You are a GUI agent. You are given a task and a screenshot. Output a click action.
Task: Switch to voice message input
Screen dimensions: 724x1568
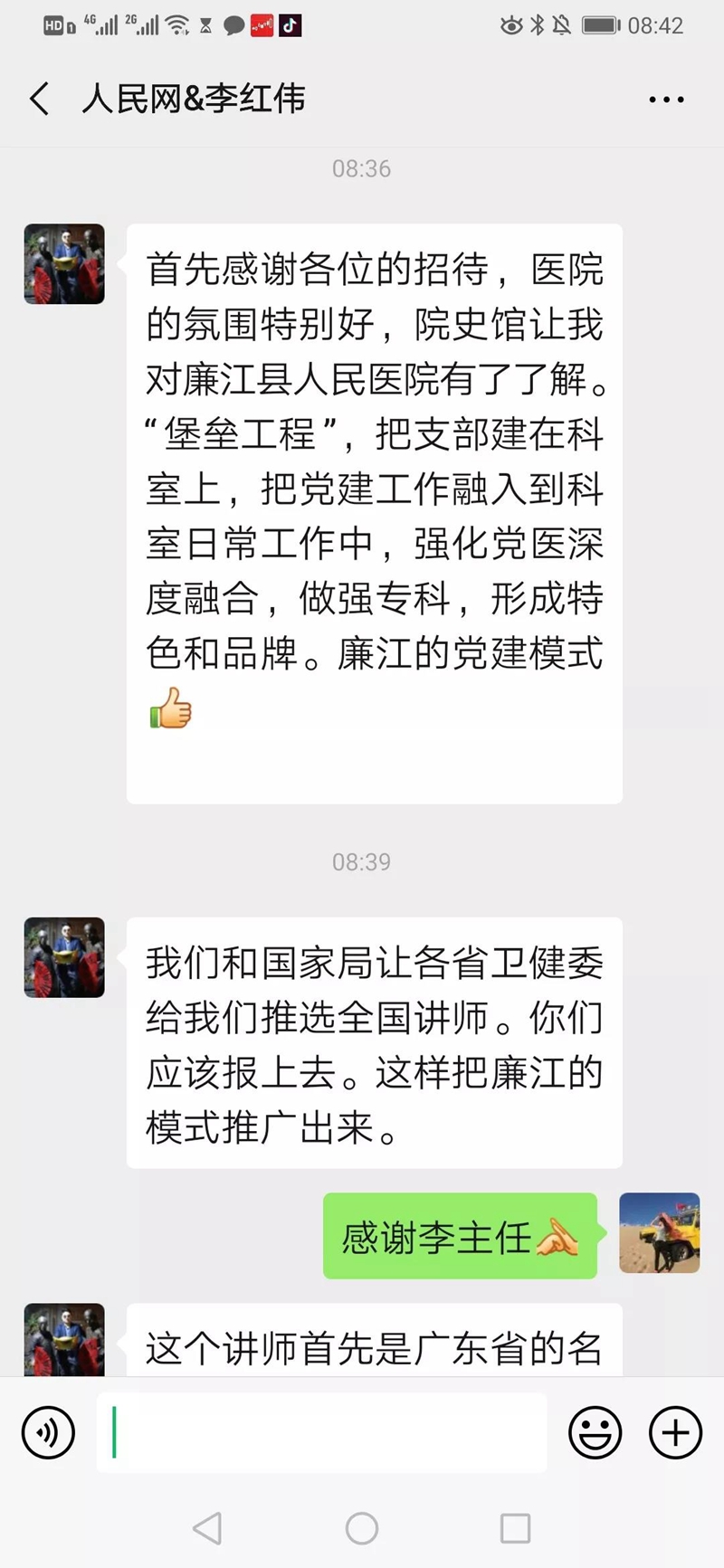pyautogui.click(x=47, y=1432)
